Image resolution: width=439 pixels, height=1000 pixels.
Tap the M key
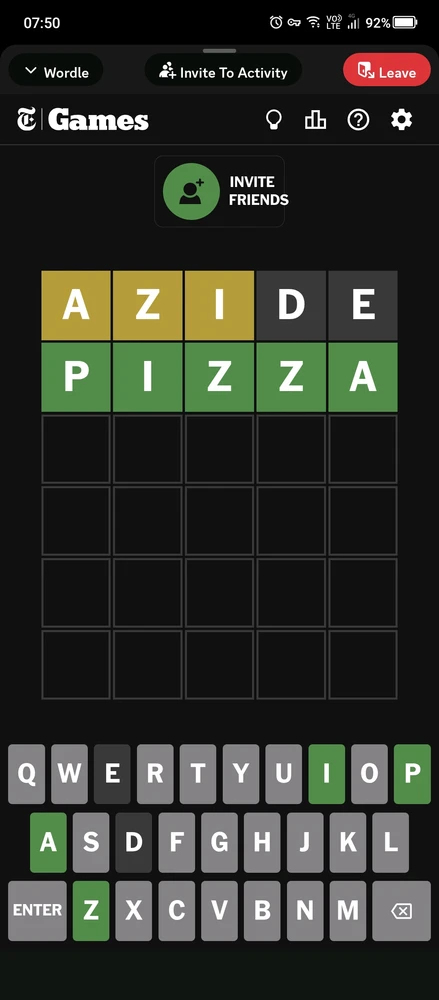tap(348, 911)
